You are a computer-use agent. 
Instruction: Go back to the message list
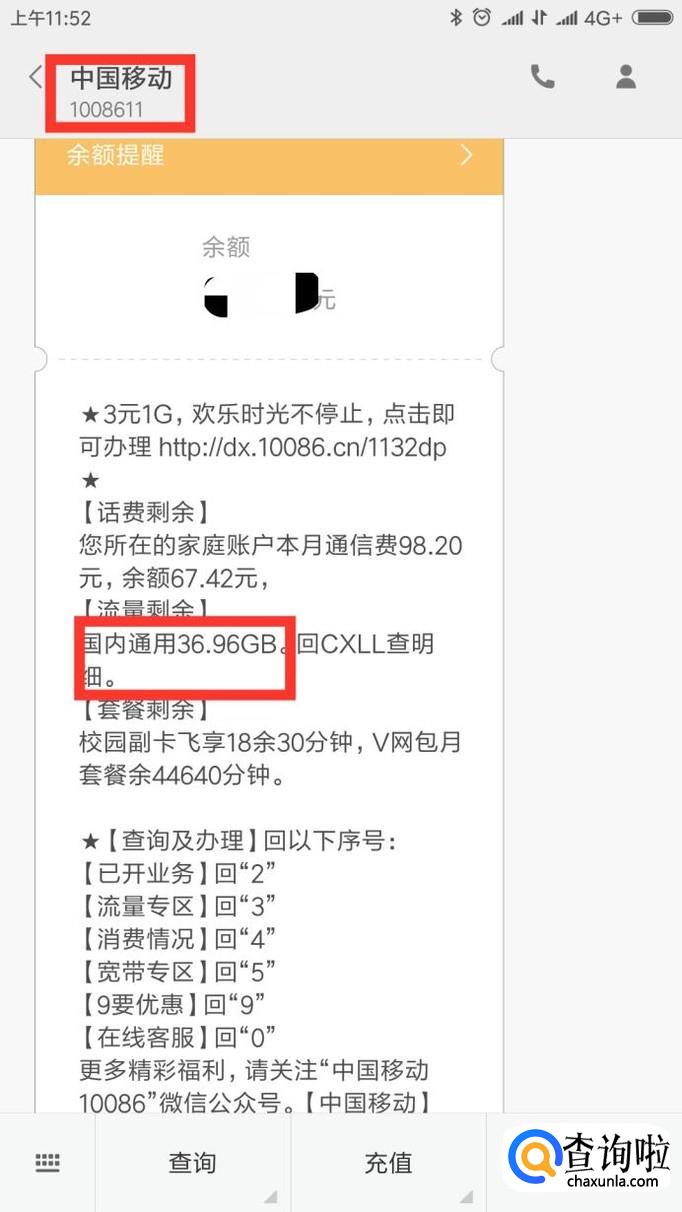(x=35, y=77)
